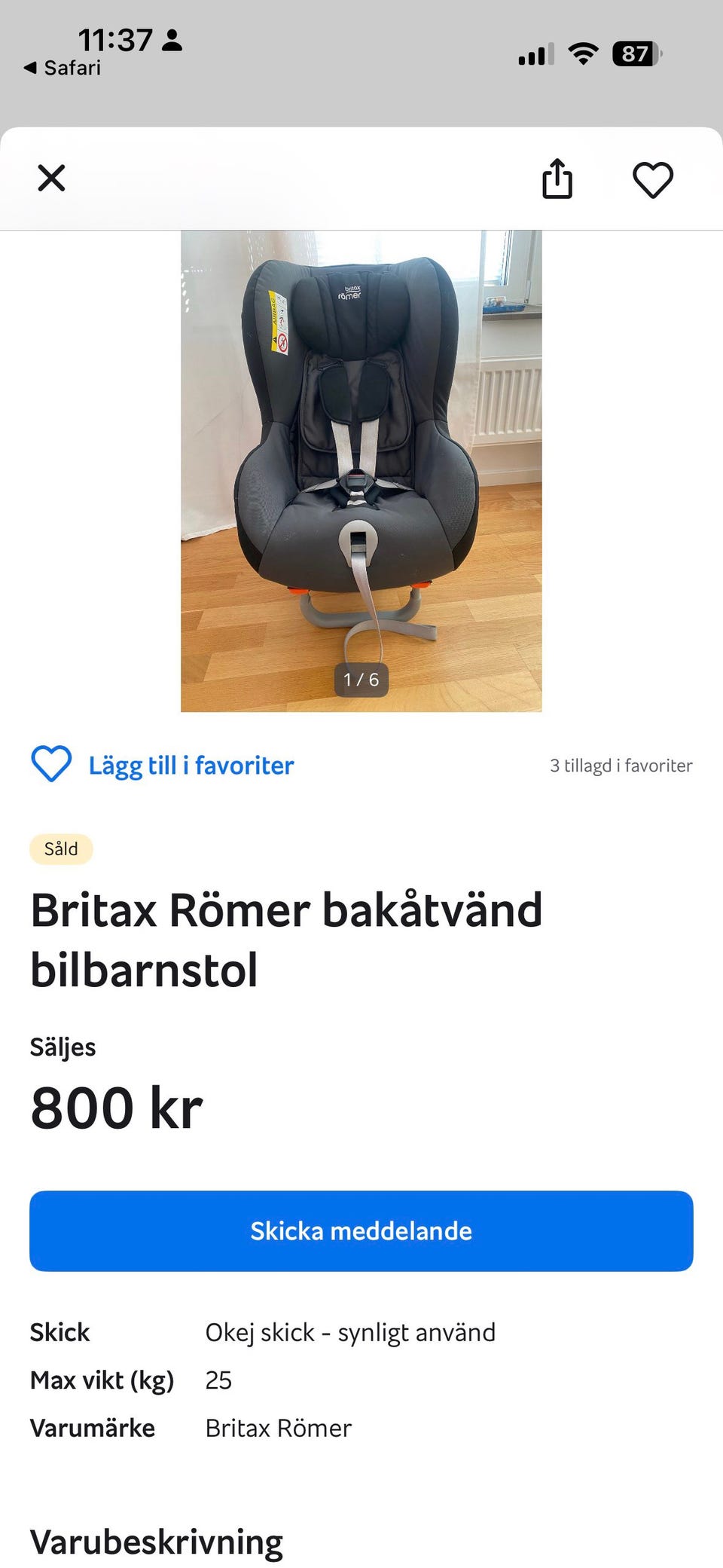Tap the X to close the listing
Screen dimensions: 723x1568
click(50, 179)
